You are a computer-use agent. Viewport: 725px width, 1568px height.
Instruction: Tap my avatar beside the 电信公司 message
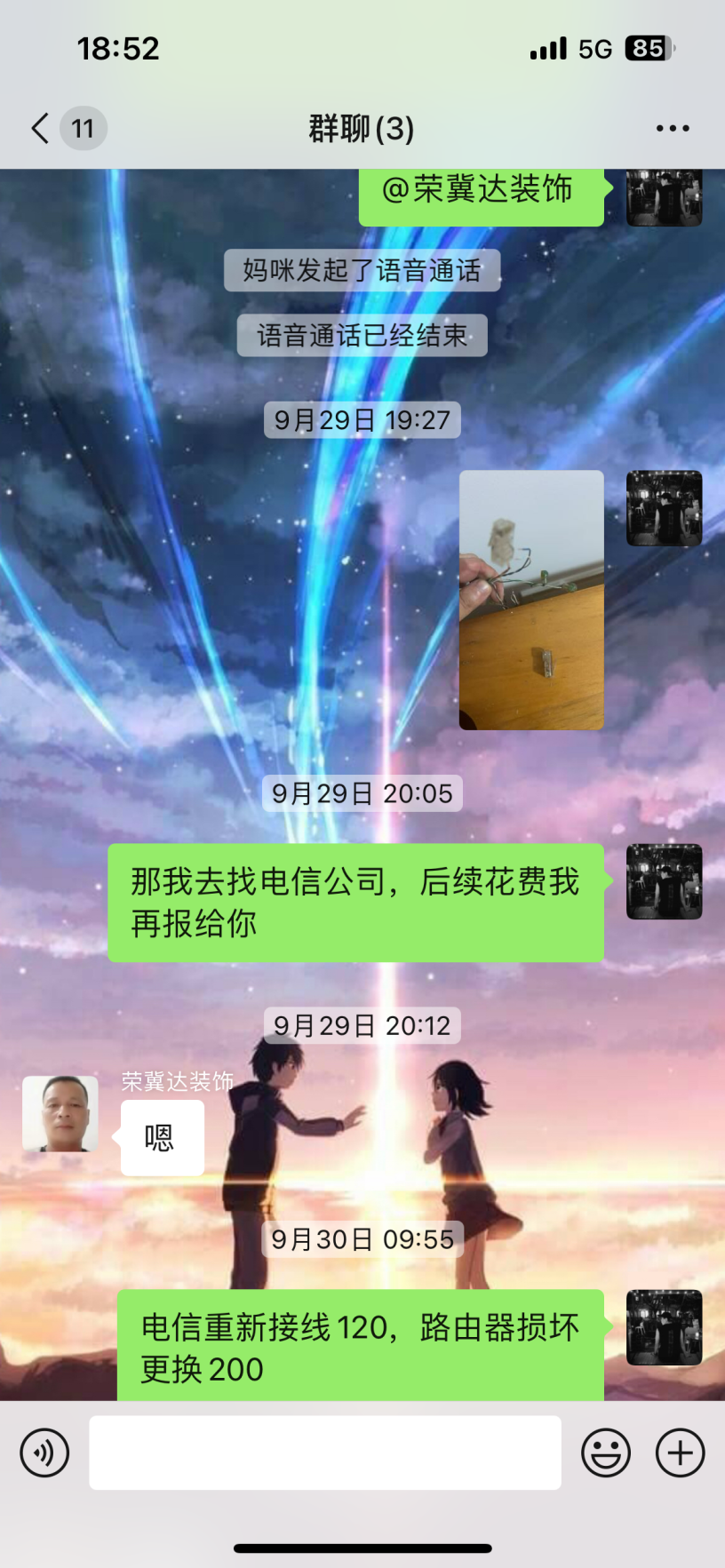pyautogui.click(x=664, y=881)
